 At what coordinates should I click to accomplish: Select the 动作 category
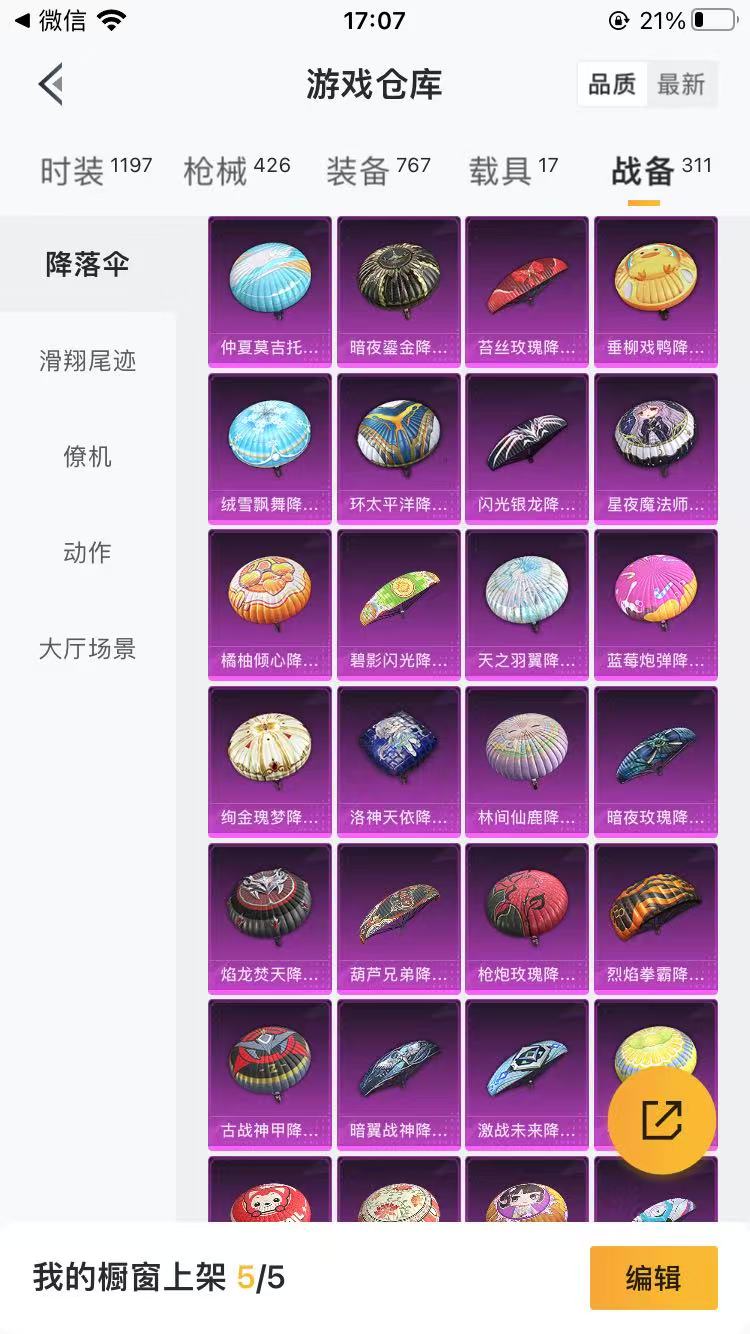pyautogui.click(x=87, y=553)
